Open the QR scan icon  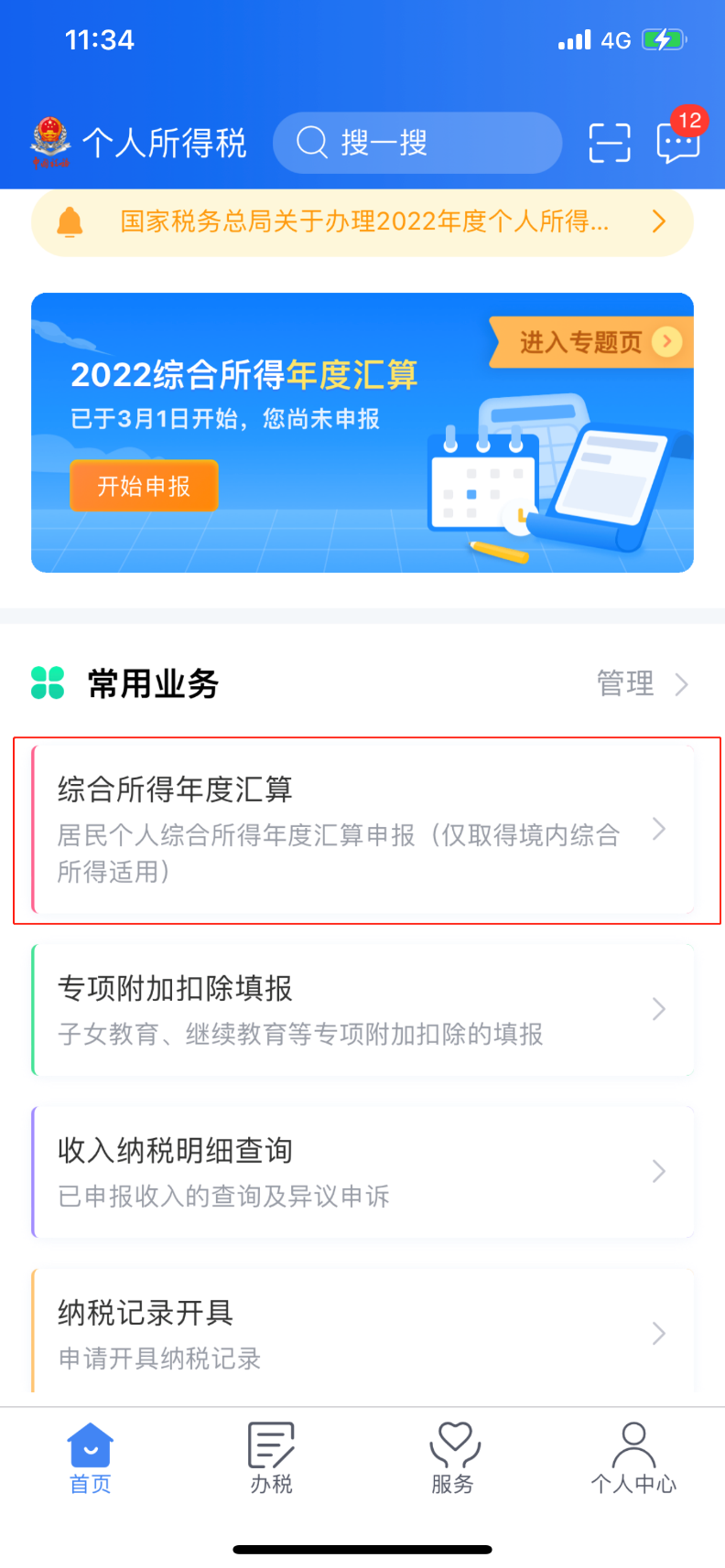tap(610, 143)
